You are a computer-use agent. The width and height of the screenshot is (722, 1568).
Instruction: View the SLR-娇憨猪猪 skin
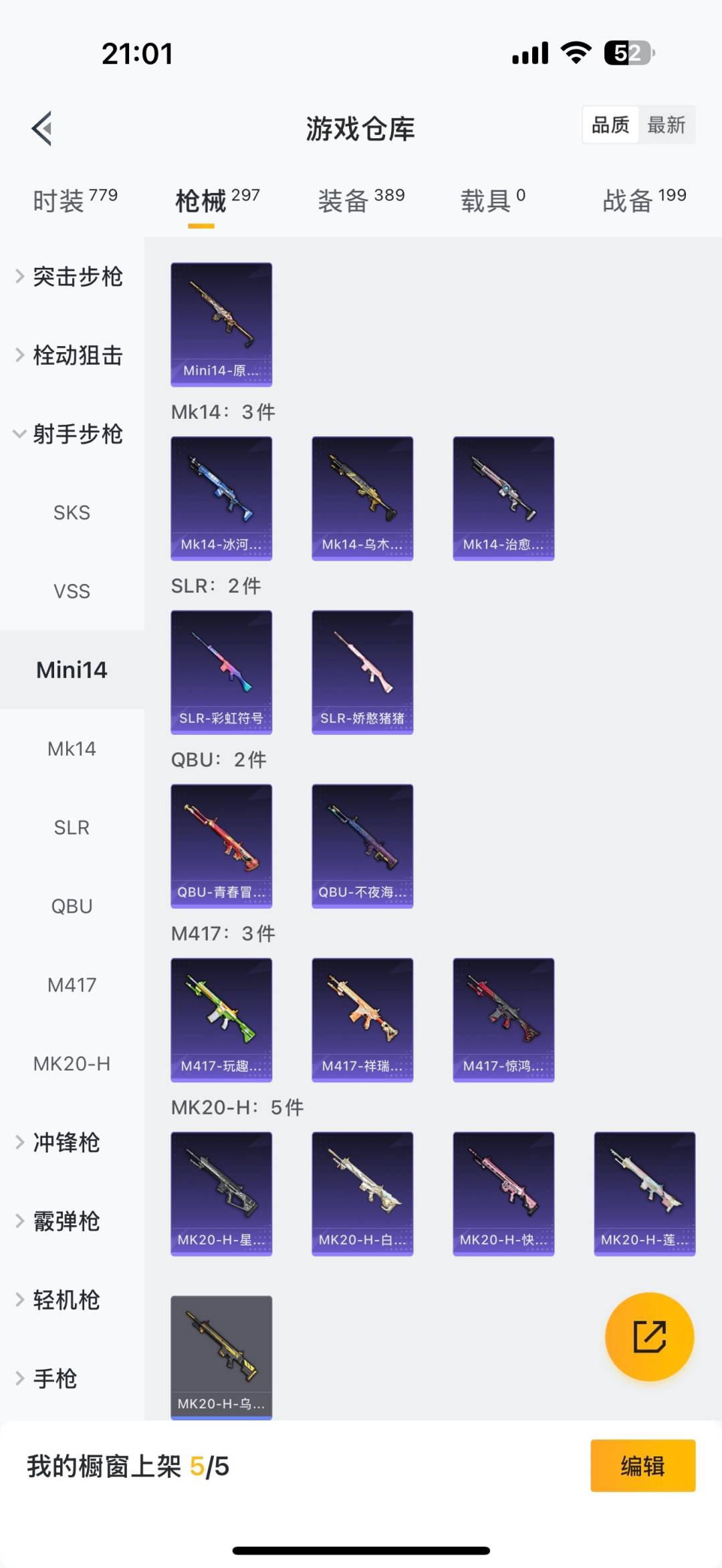[362, 672]
